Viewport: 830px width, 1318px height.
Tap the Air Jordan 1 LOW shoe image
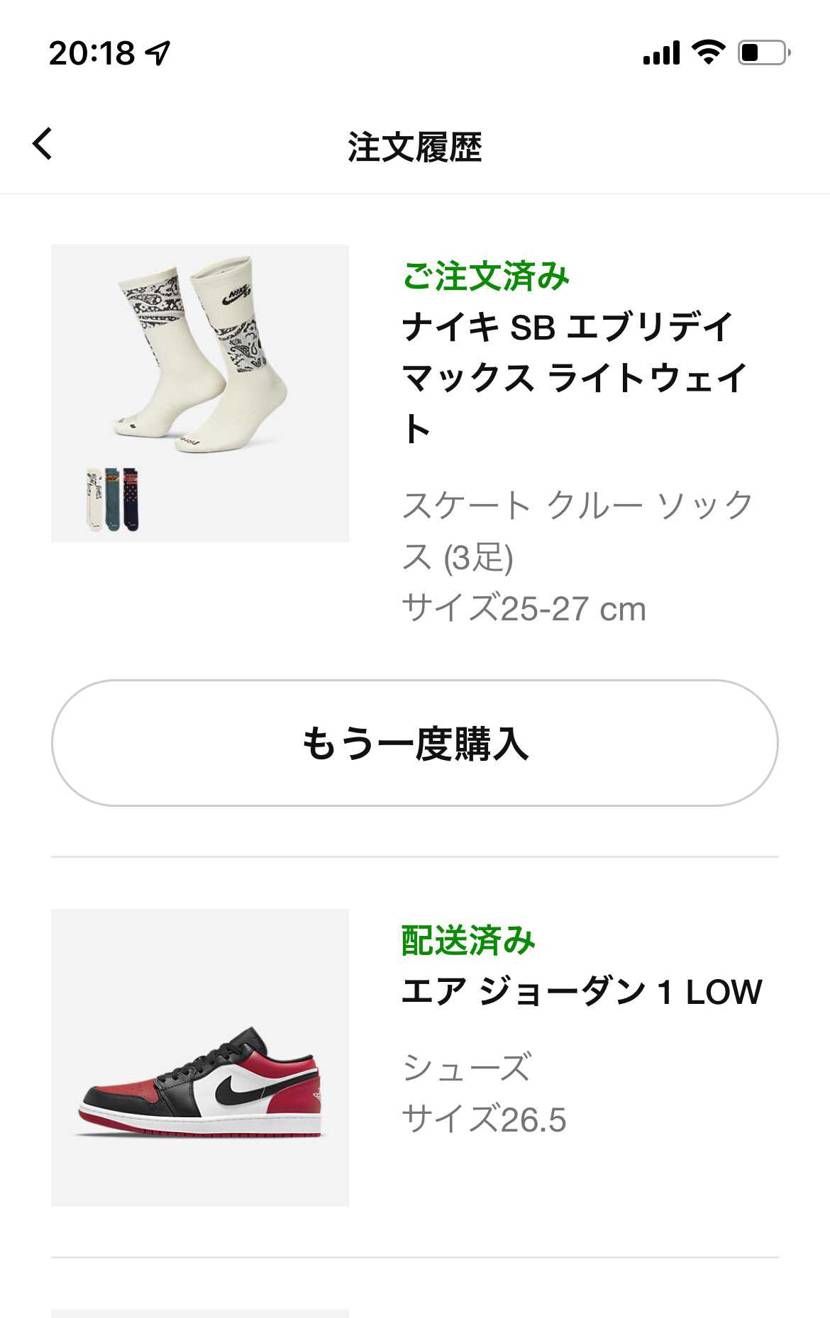pos(200,1057)
